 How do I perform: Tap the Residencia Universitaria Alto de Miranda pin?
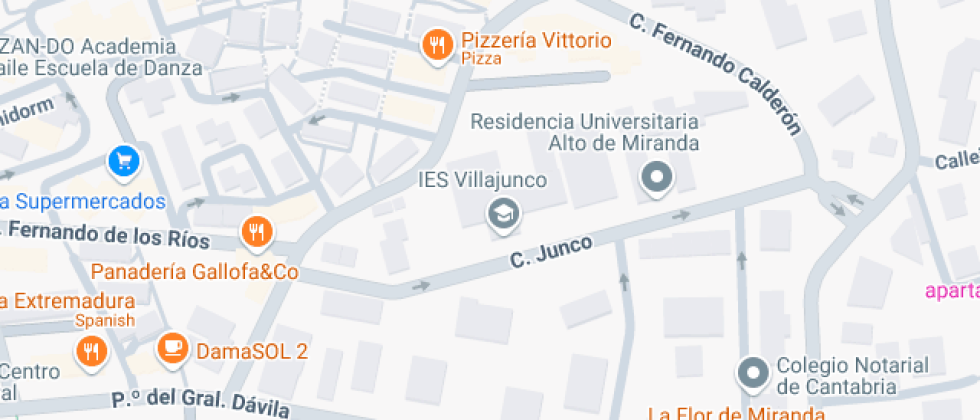657,179
